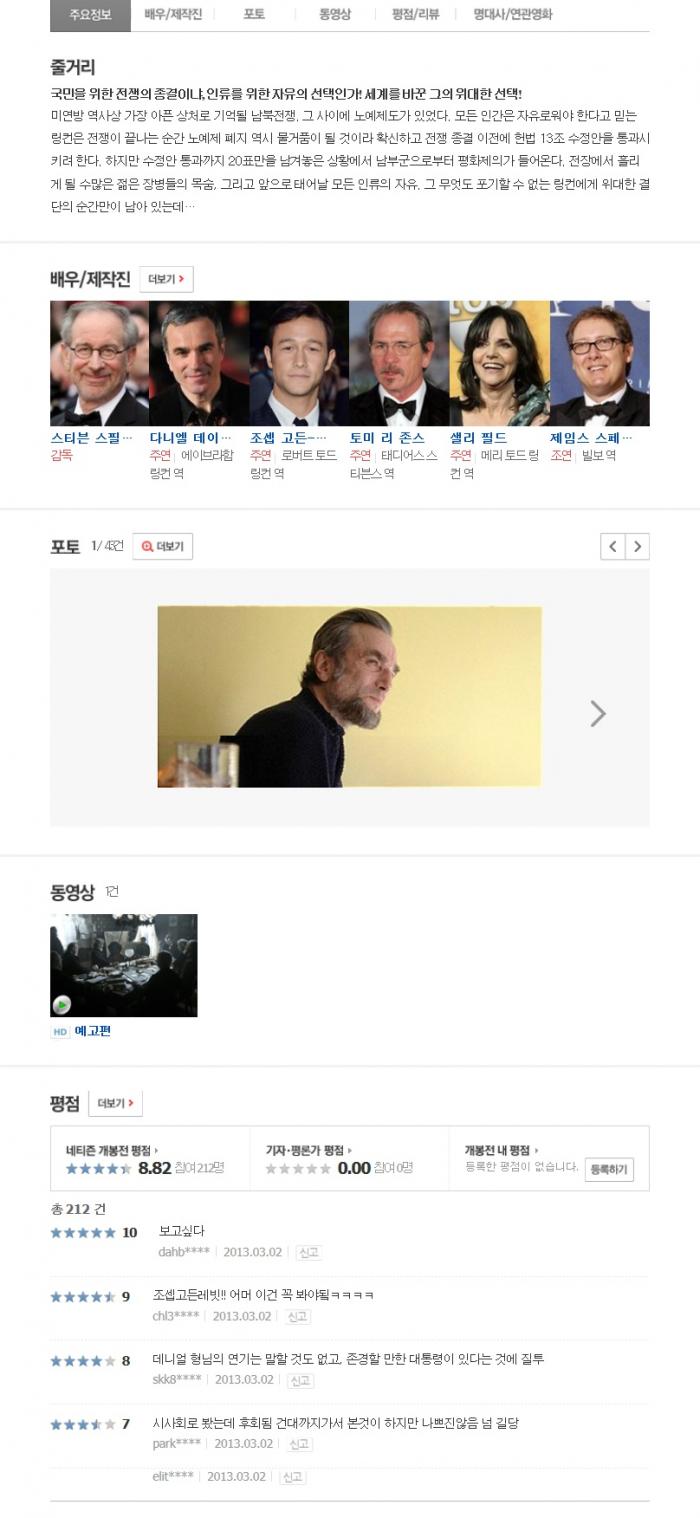Tap 더보기 next to 포토
This screenshot has width=700, height=1518.
tap(163, 546)
